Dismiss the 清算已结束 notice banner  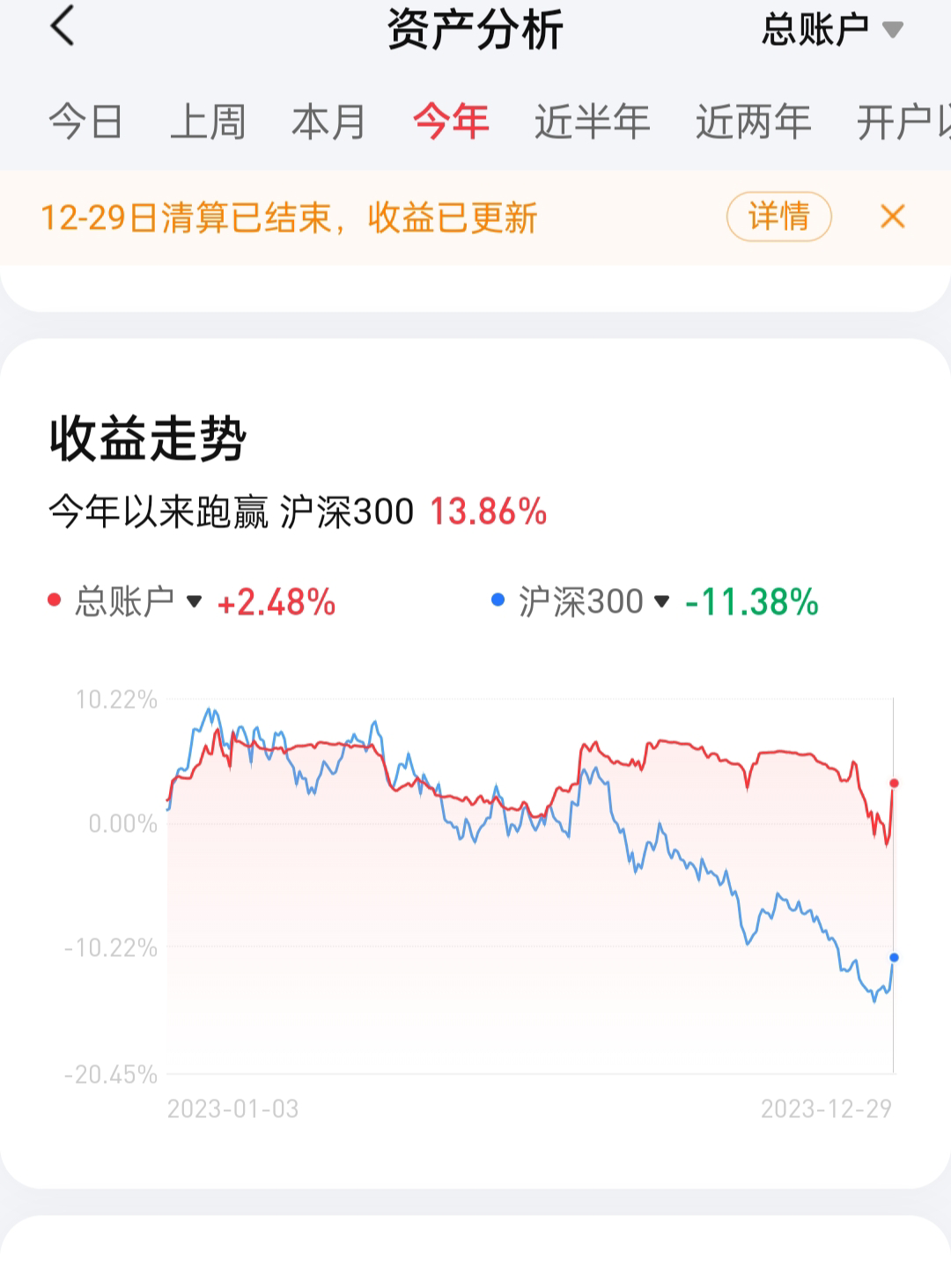click(x=892, y=217)
